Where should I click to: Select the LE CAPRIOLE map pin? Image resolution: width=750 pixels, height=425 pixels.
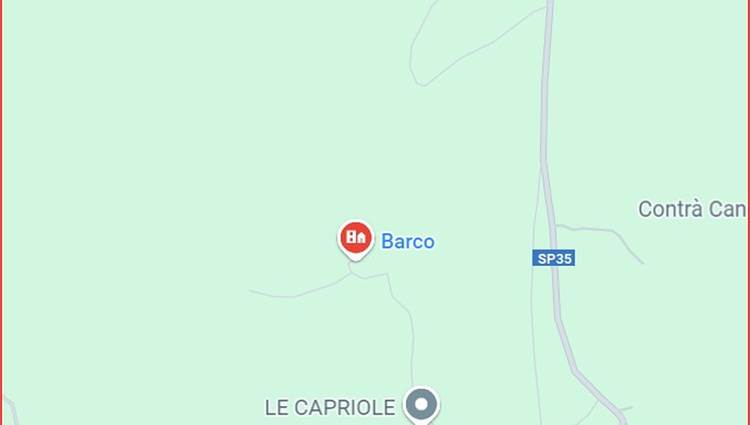[422, 405]
